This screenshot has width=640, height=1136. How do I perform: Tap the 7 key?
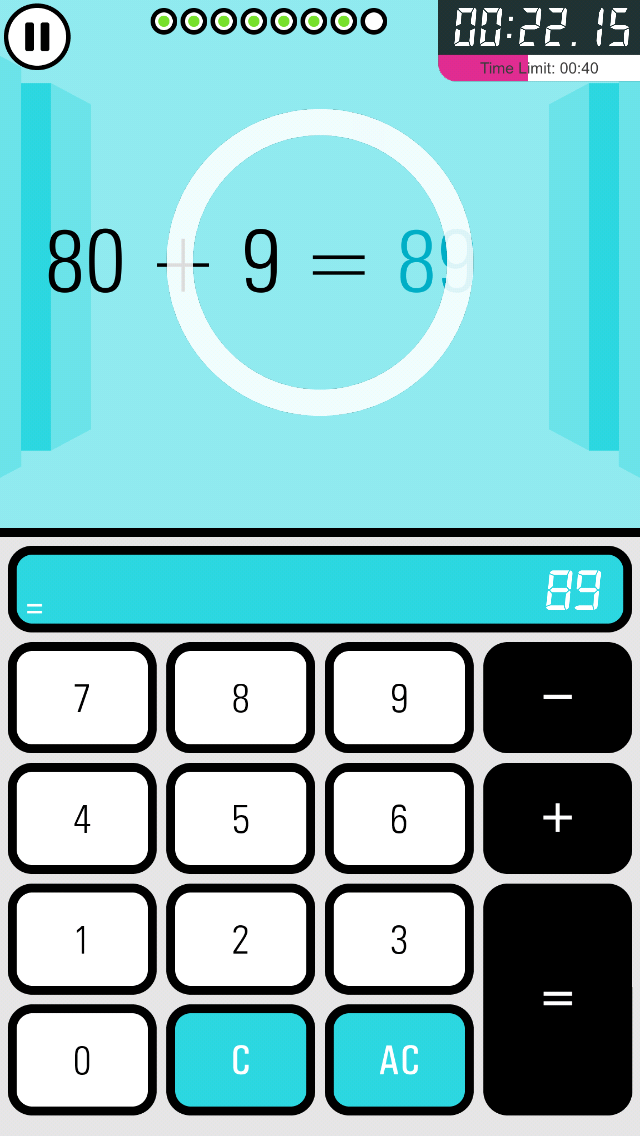click(82, 698)
